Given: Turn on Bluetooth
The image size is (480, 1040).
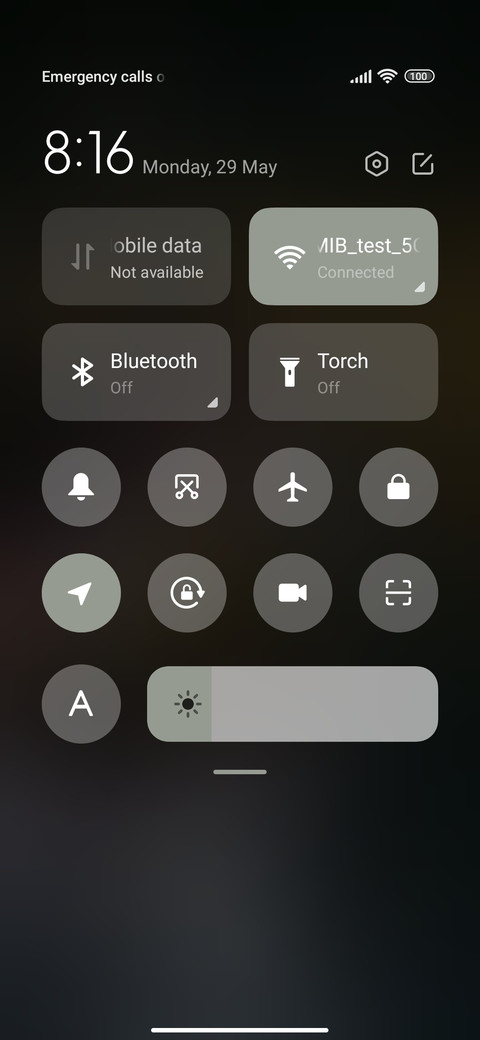Looking at the screenshot, I should click(137, 372).
